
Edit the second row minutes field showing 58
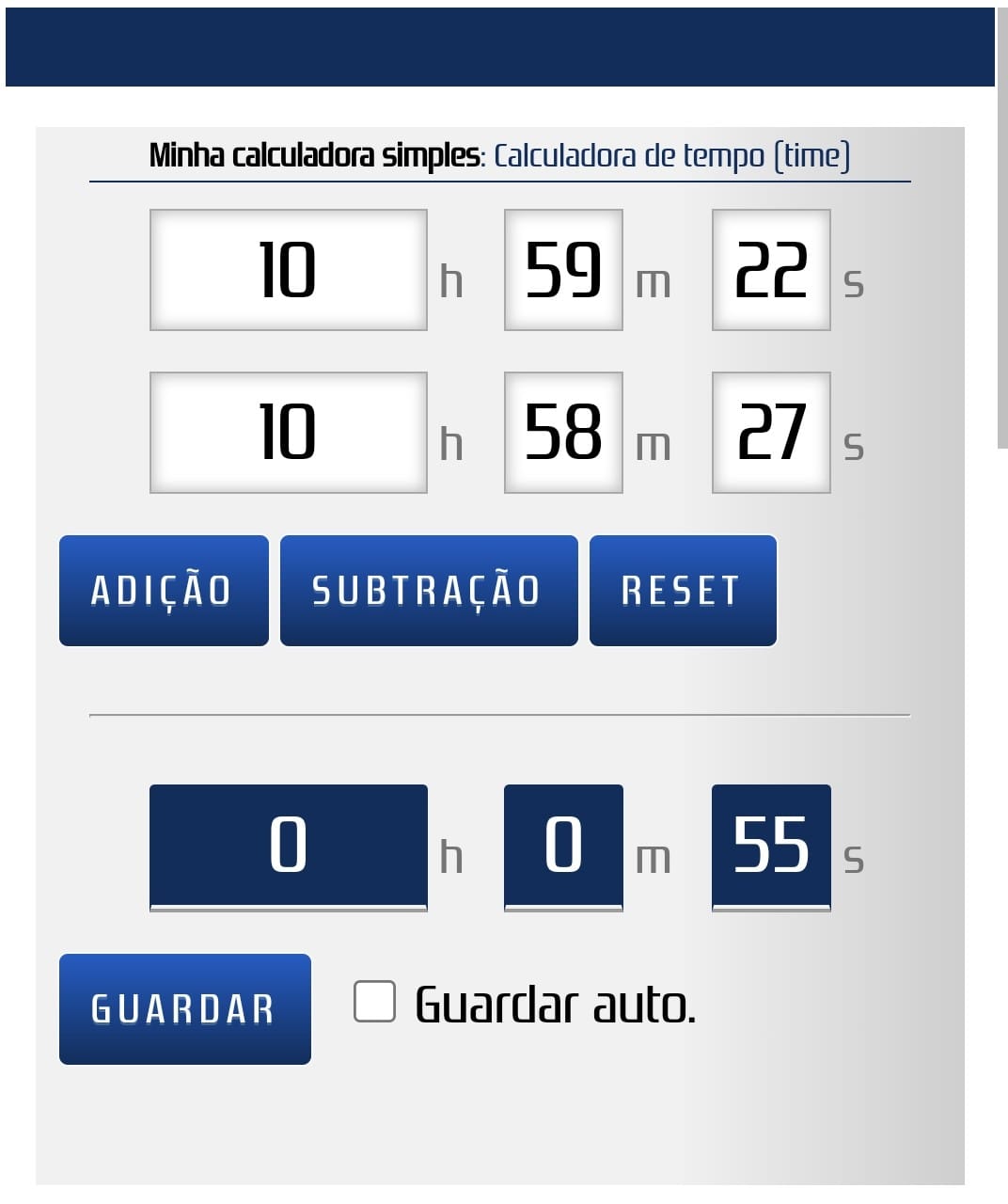point(563,433)
